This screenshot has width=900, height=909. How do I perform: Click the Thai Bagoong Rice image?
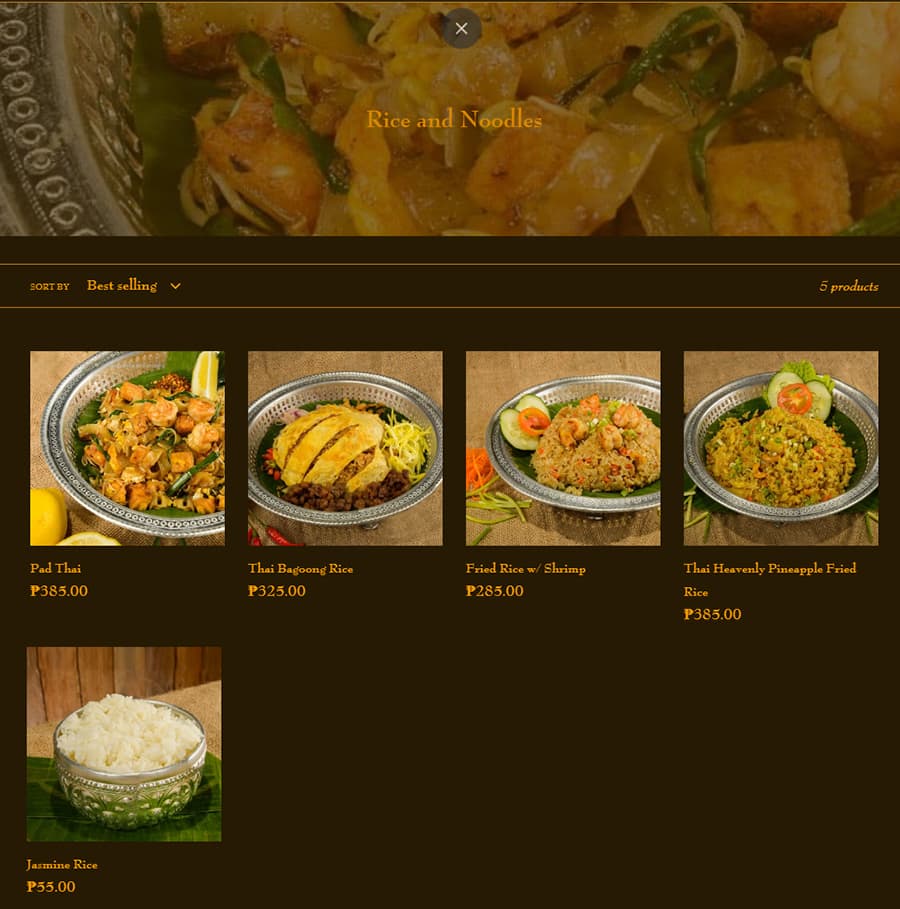click(x=344, y=447)
